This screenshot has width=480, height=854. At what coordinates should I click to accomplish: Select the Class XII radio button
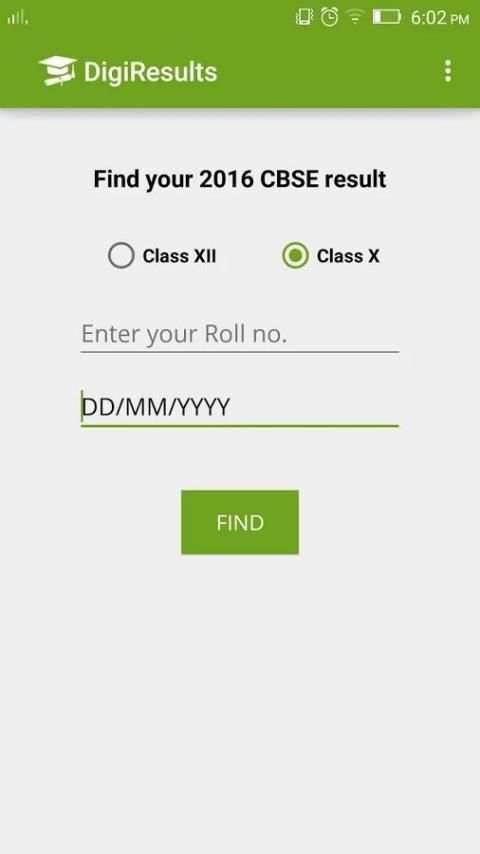121,255
